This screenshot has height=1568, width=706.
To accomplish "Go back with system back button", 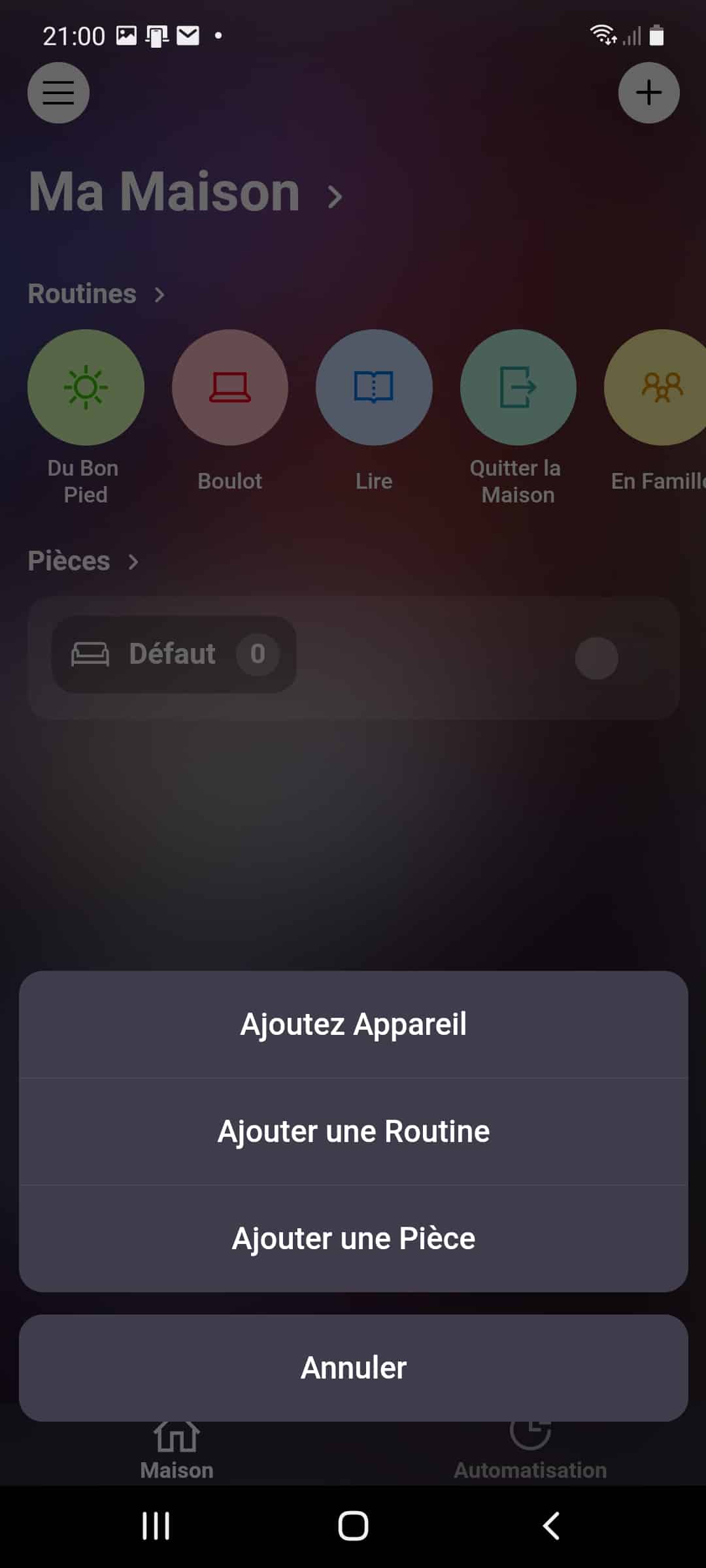I will point(551,1526).
